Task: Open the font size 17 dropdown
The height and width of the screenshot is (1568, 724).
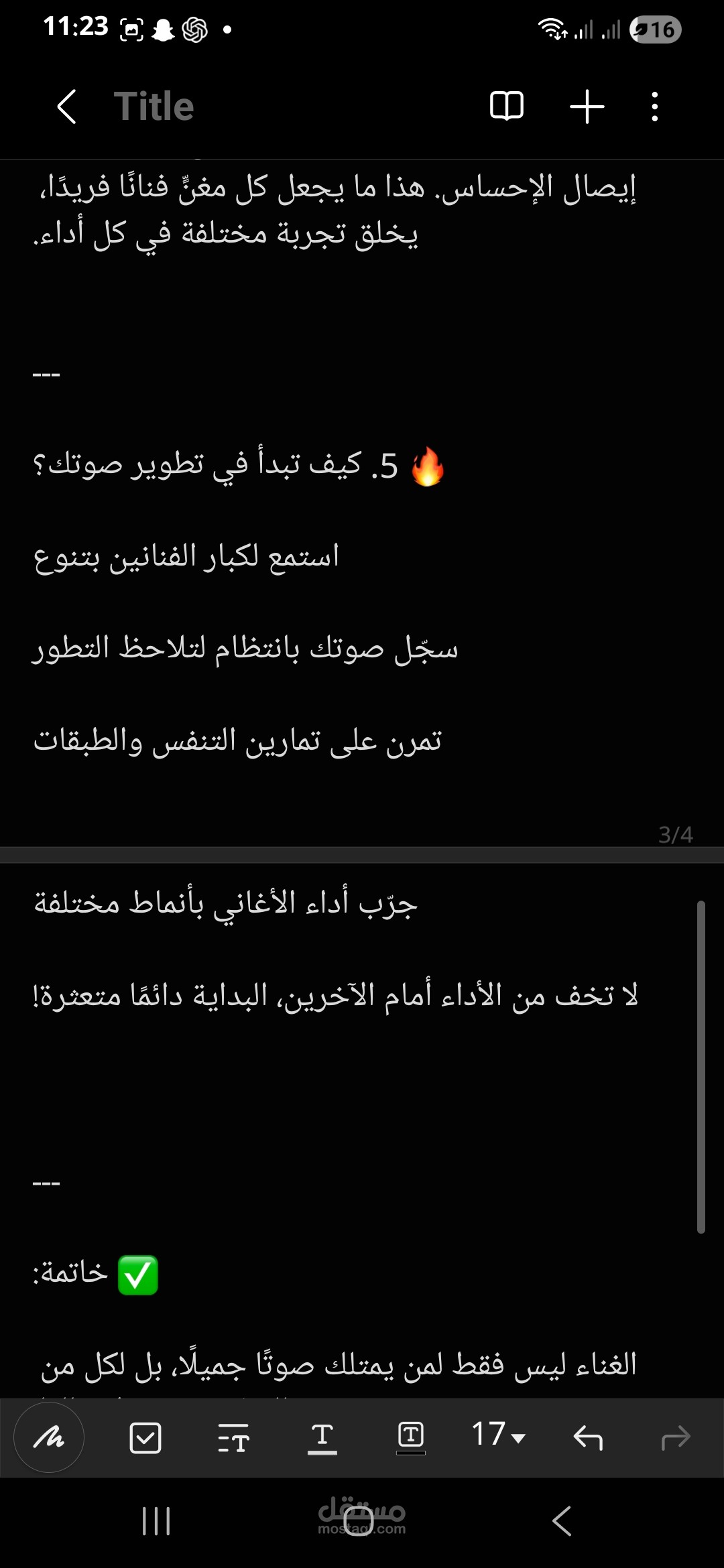Action: 498,1435
